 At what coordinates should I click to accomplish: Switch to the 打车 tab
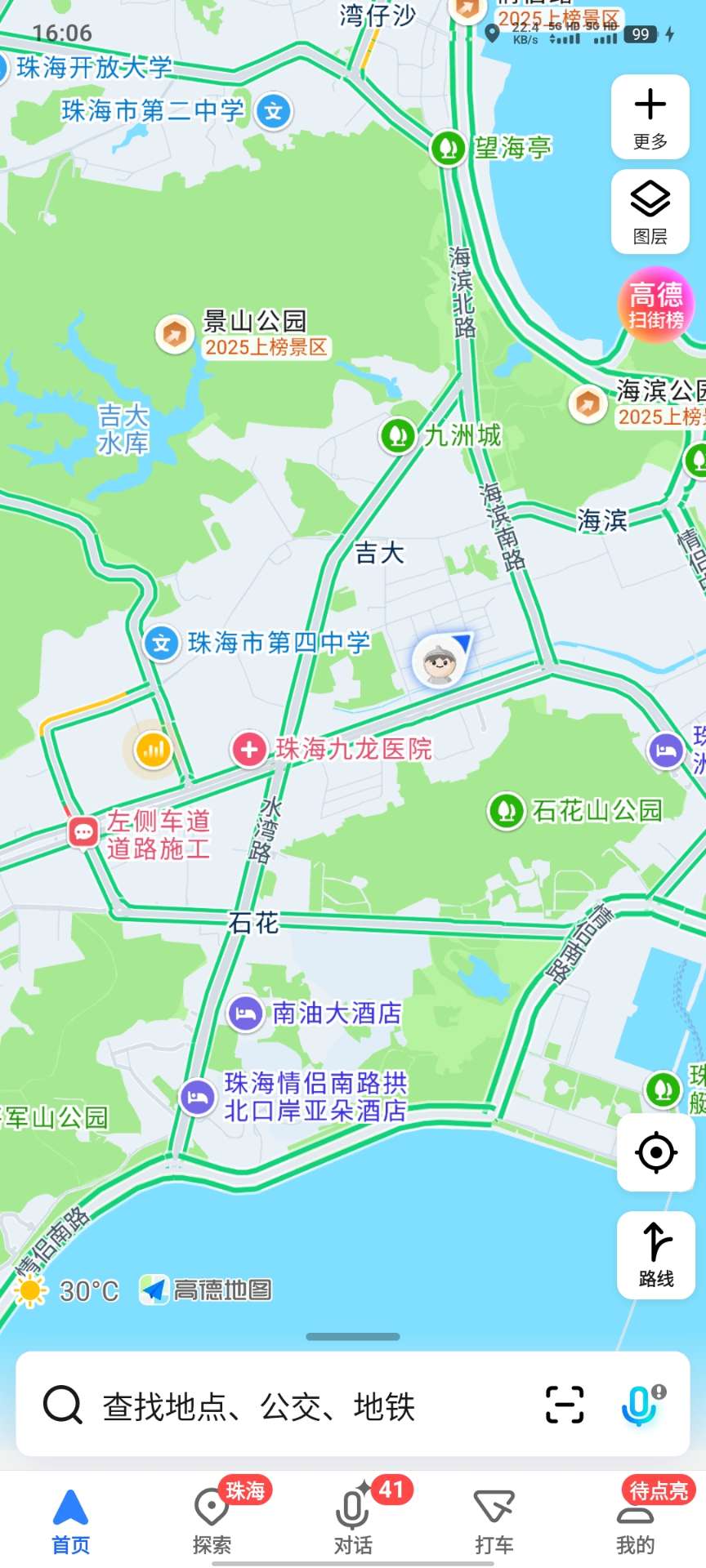[494, 1520]
